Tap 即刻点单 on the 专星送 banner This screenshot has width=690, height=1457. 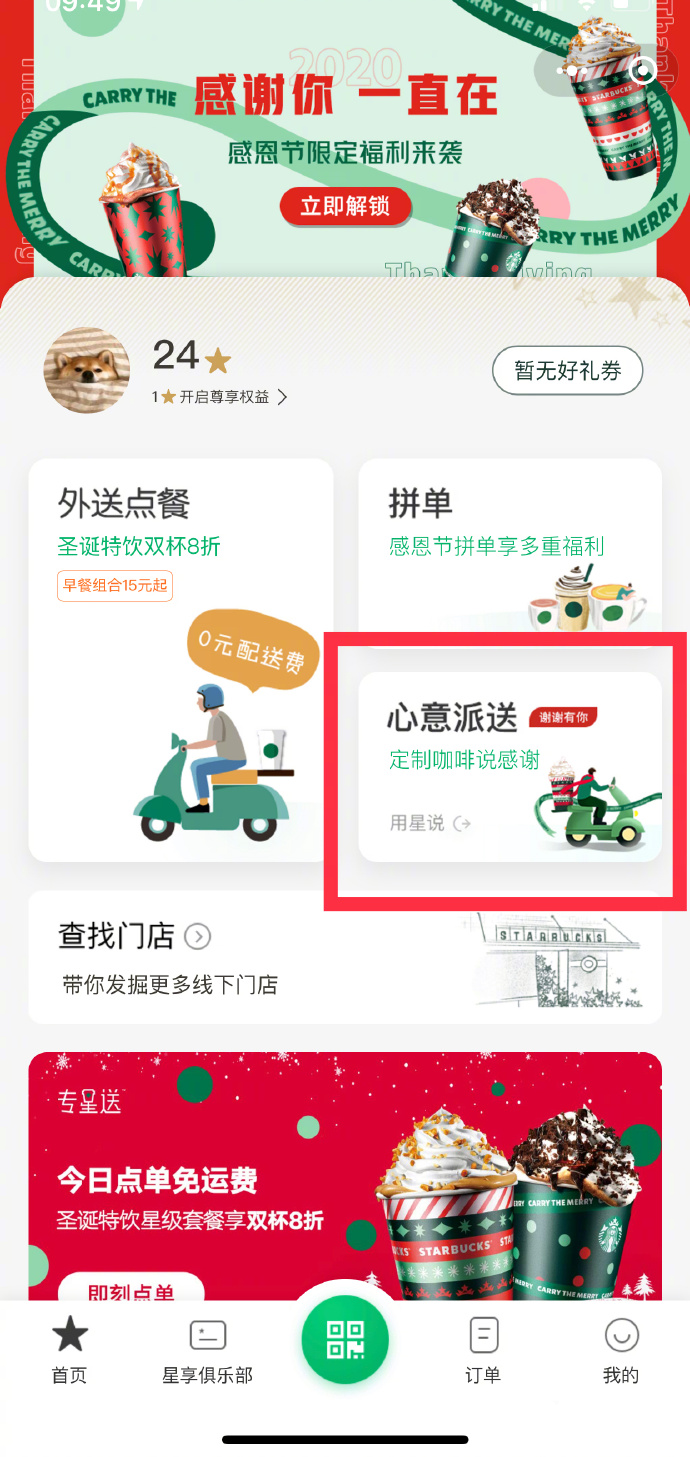(x=131, y=1289)
